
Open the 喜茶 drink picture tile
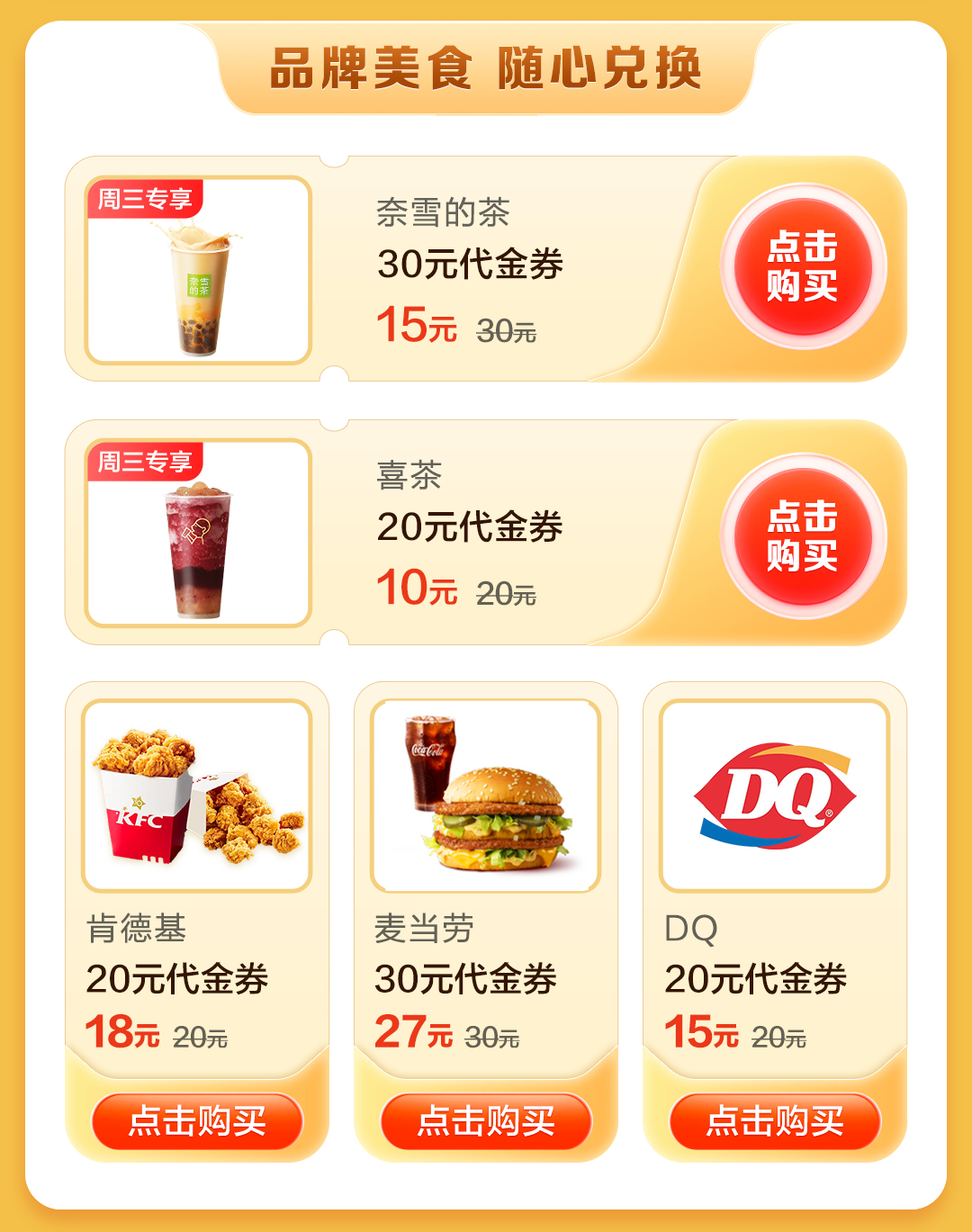(x=198, y=533)
